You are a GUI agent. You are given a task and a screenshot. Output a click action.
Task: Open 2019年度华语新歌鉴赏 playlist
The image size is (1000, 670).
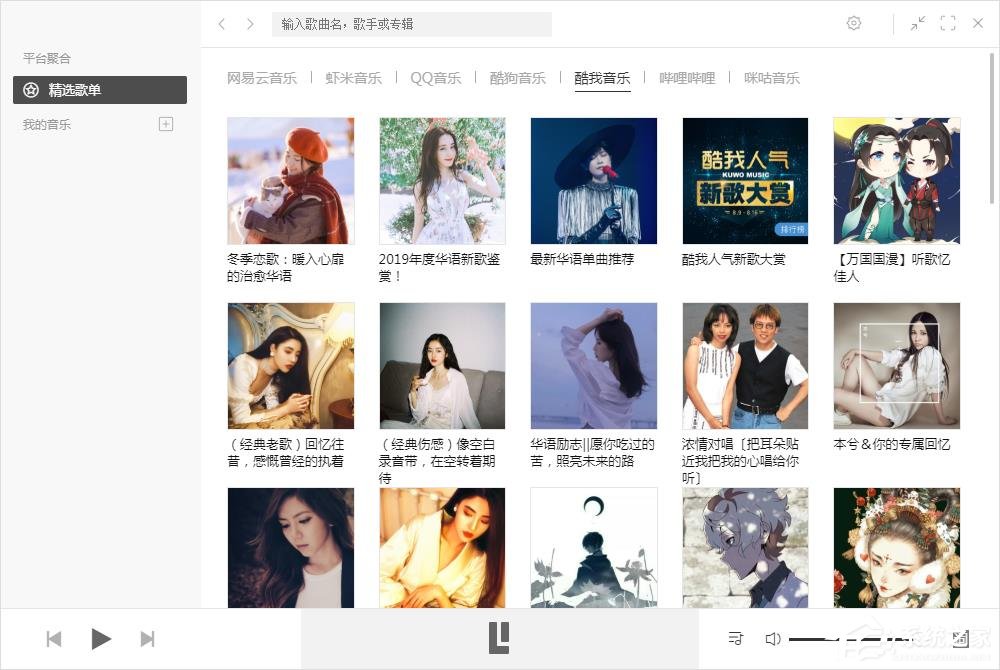[x=442, y=181]
